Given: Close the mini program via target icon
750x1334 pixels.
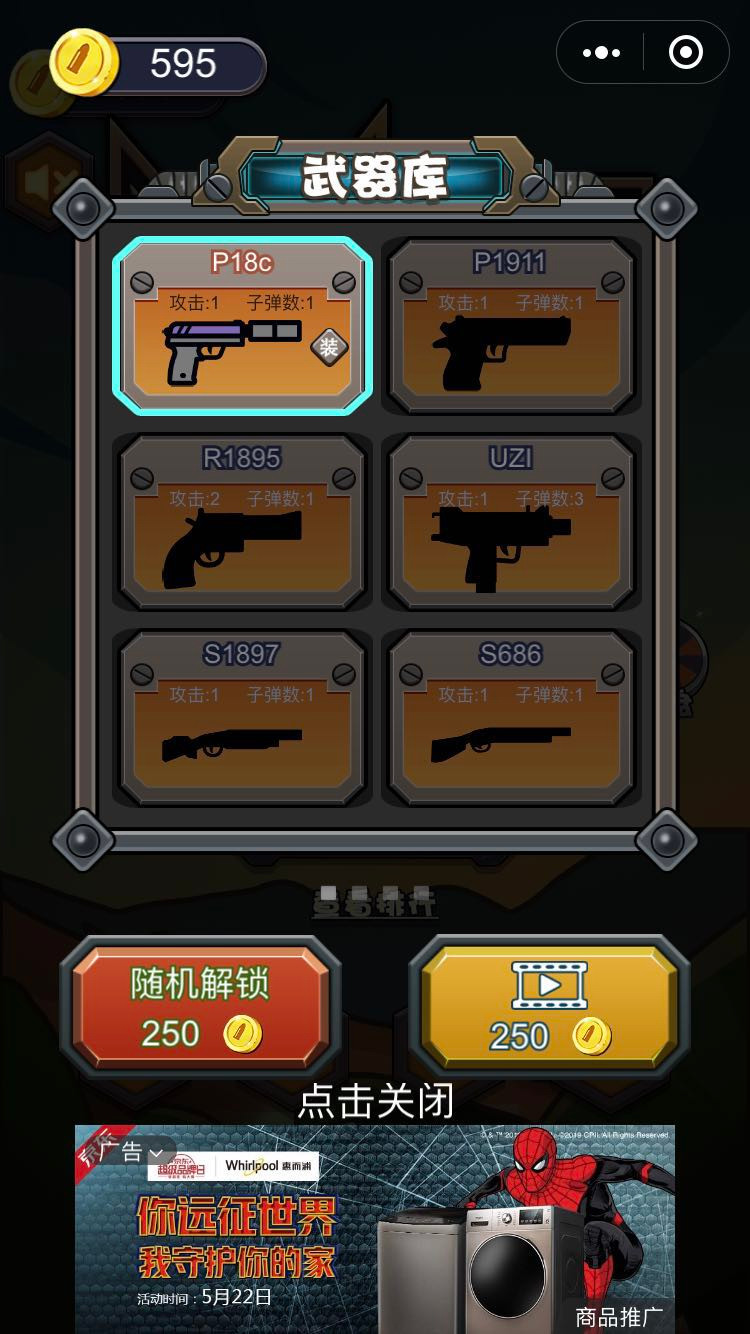Looking at the screenshot, I should coord(686,53).
